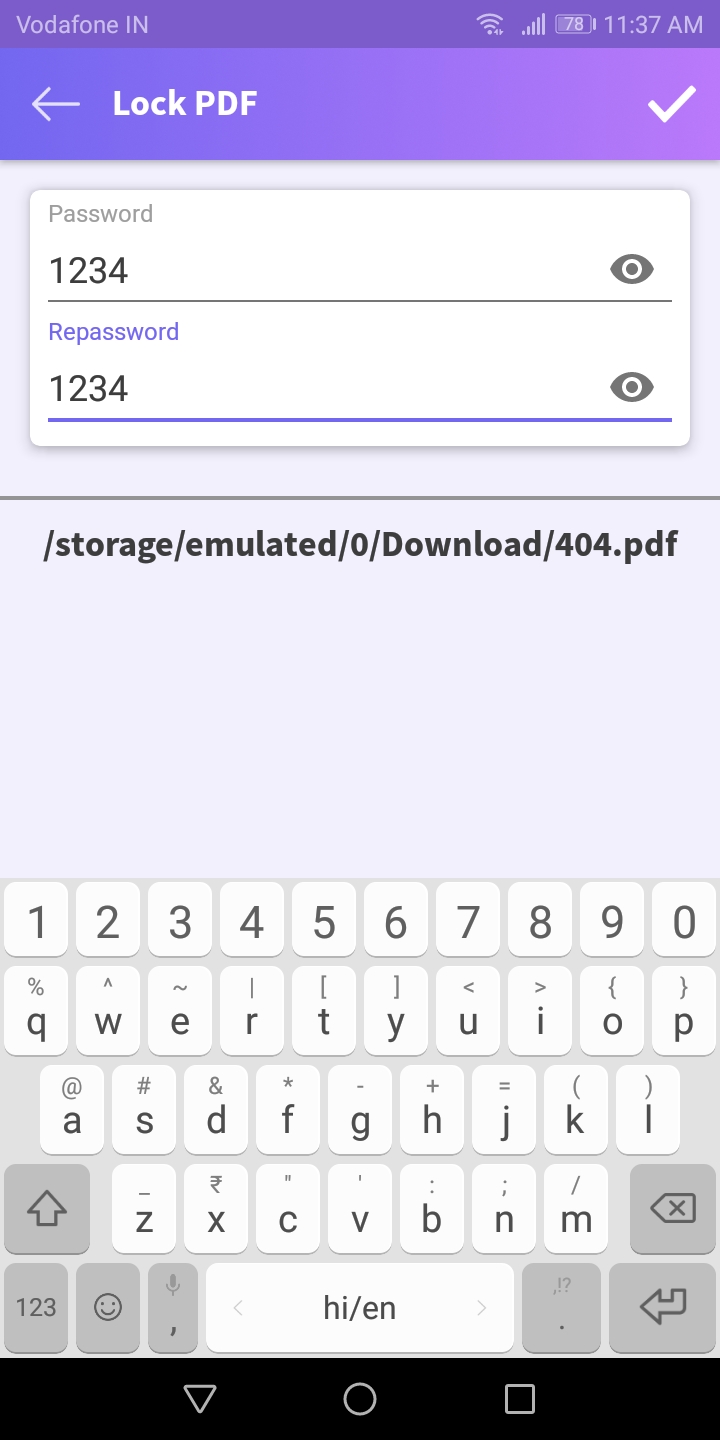Confirm password with the checkmark

tap(671, 104)
